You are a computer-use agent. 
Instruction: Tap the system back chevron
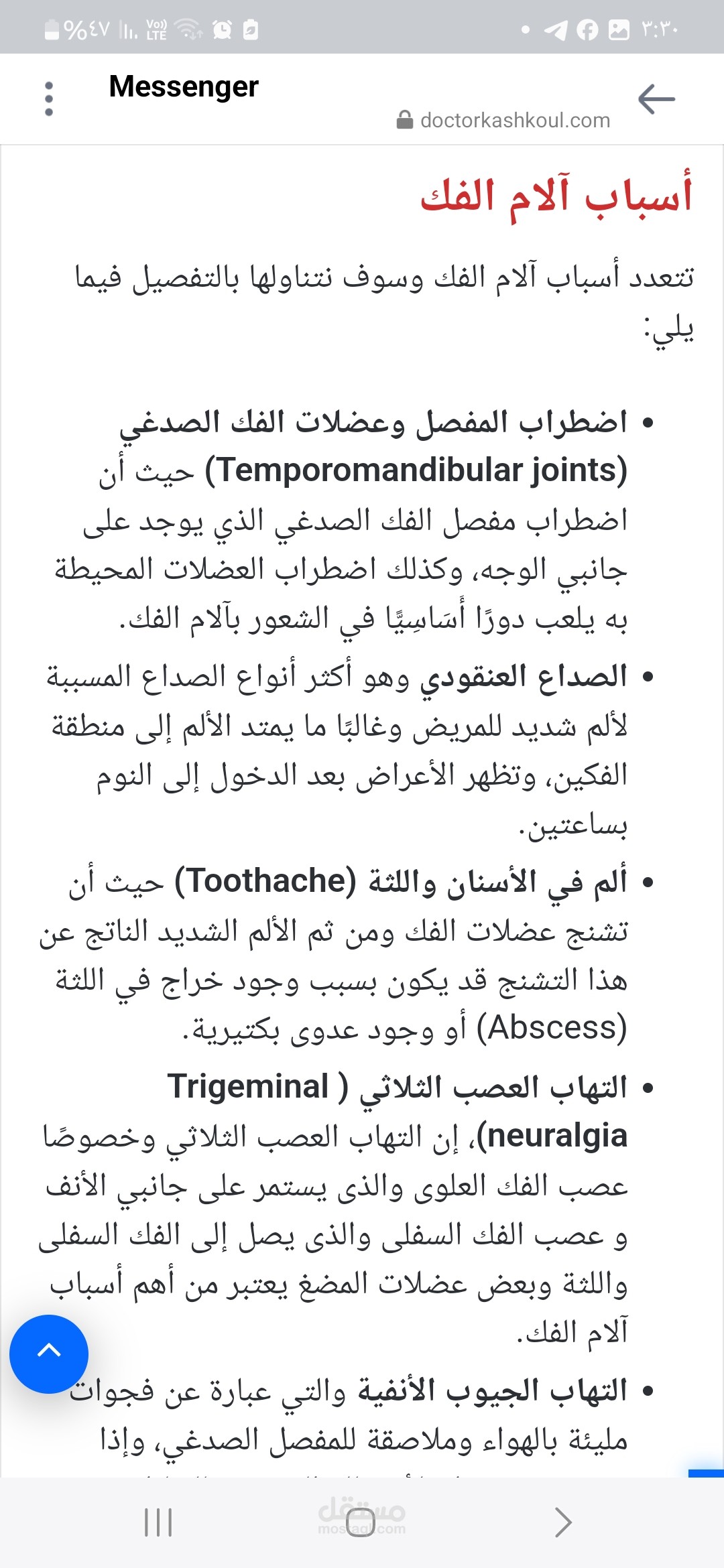pos(563,1522)
